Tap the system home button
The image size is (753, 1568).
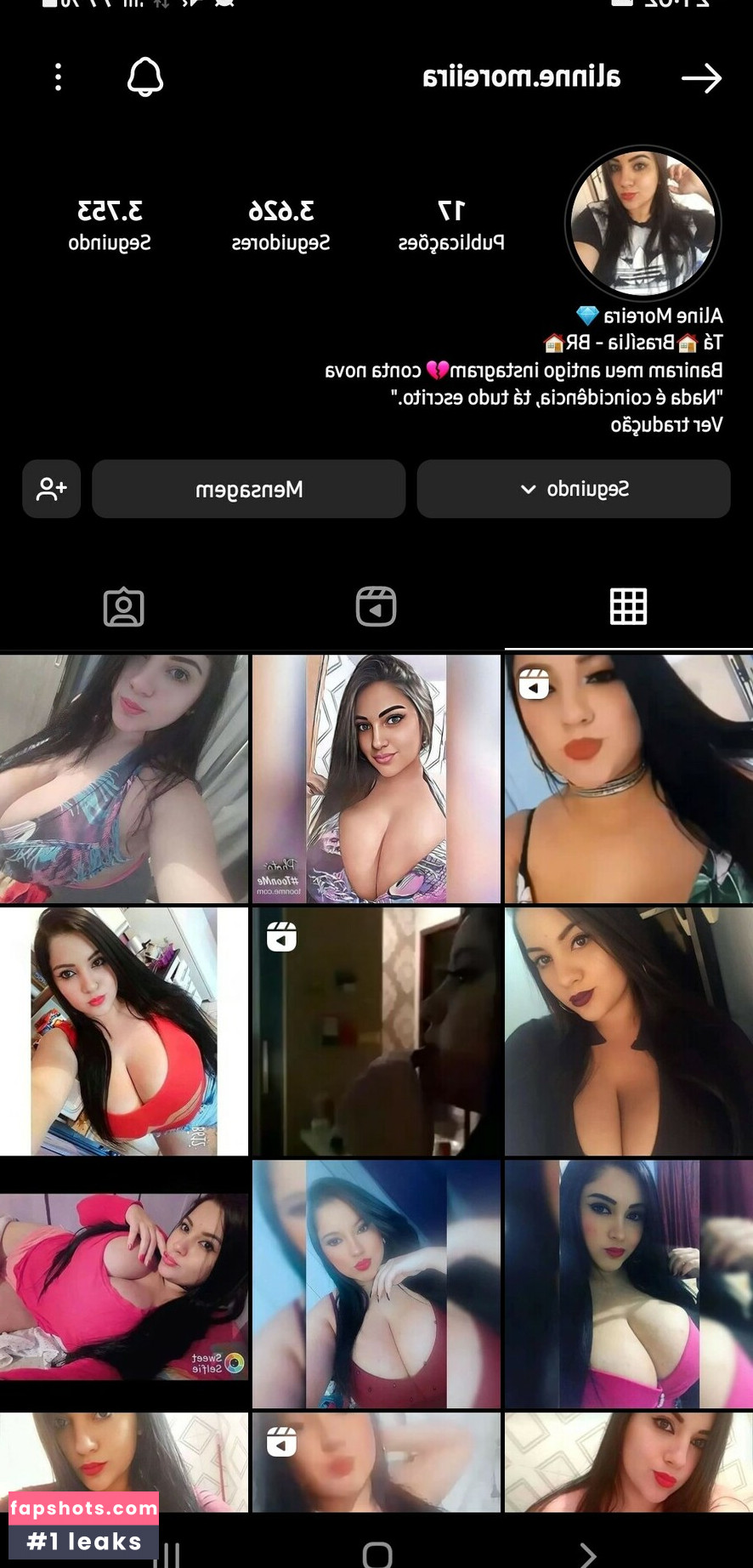pyautogui.click(x=376, y=1555)
